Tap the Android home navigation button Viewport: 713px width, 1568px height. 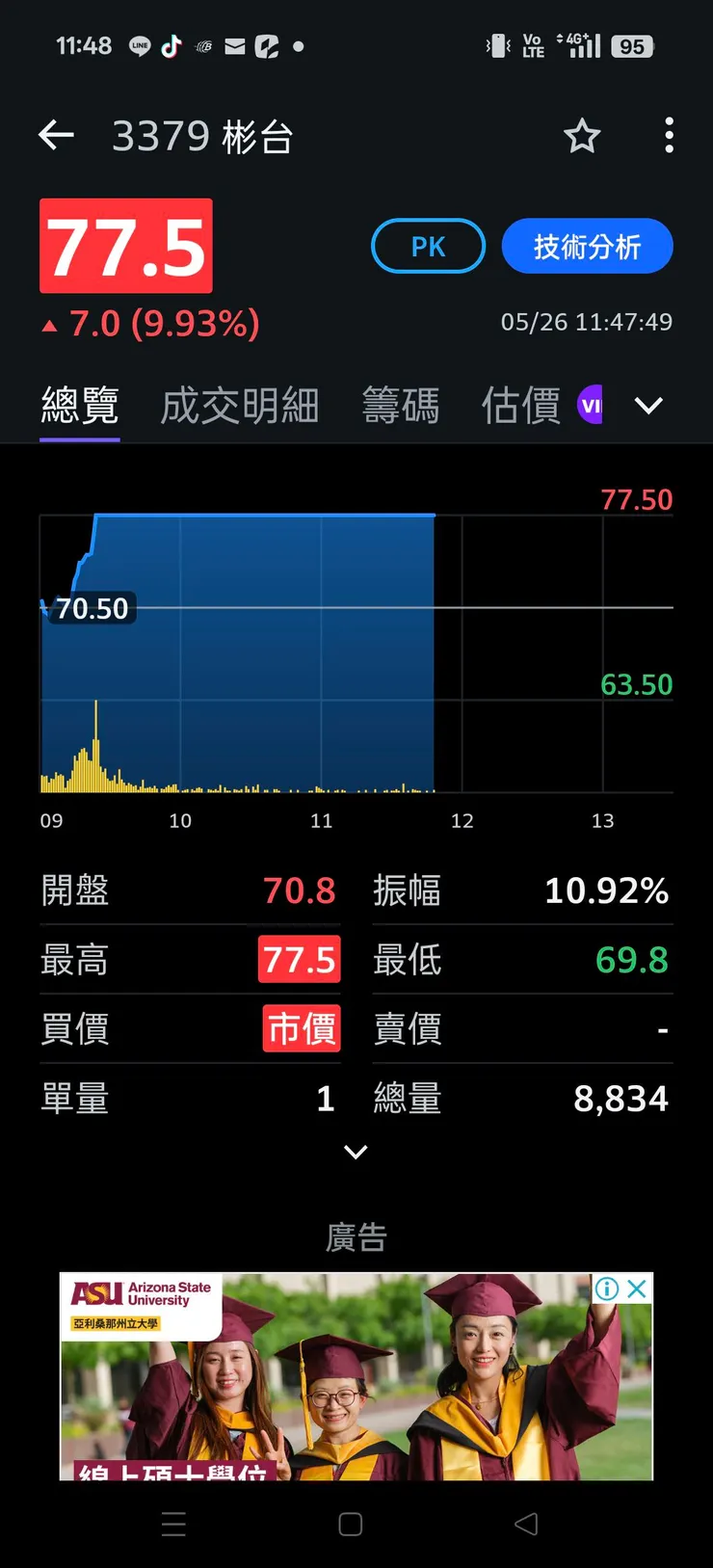click(x=350, y=1525)
